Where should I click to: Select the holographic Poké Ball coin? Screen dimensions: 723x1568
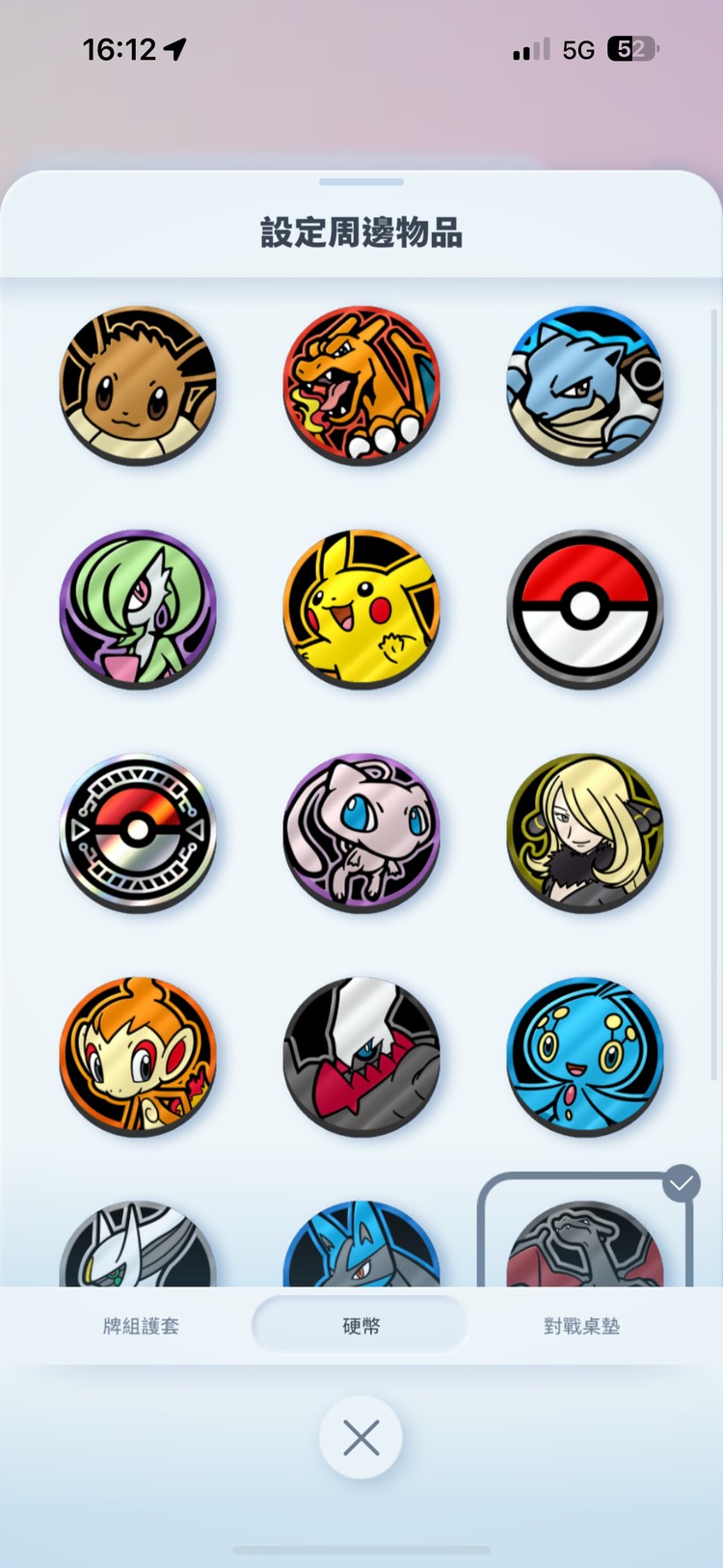click(x=138, y=832)
